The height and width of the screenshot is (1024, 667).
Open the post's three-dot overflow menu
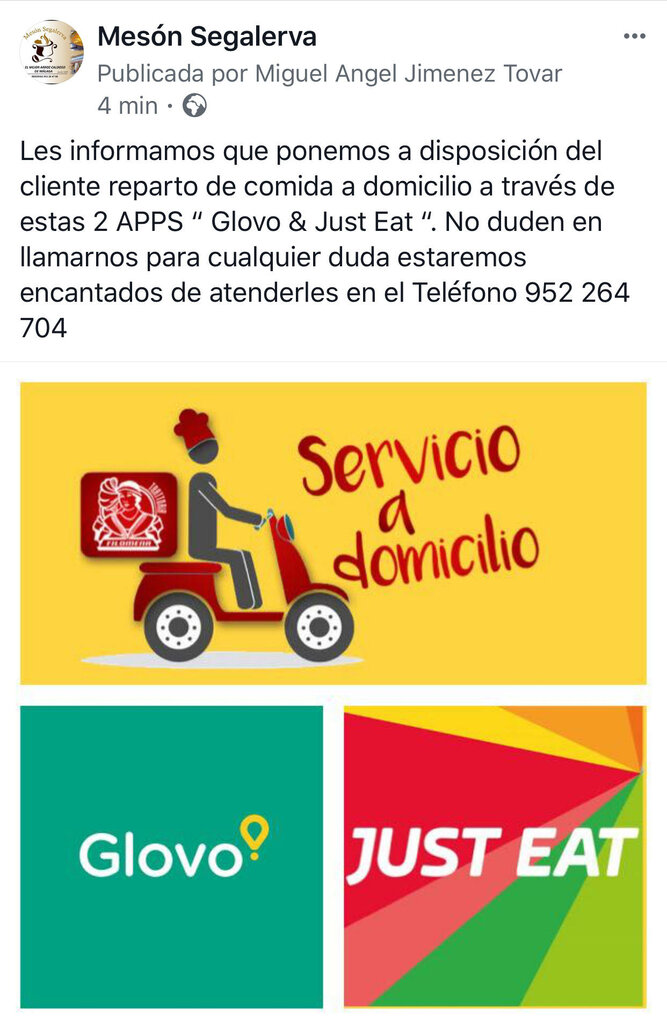tap(634, 37)
